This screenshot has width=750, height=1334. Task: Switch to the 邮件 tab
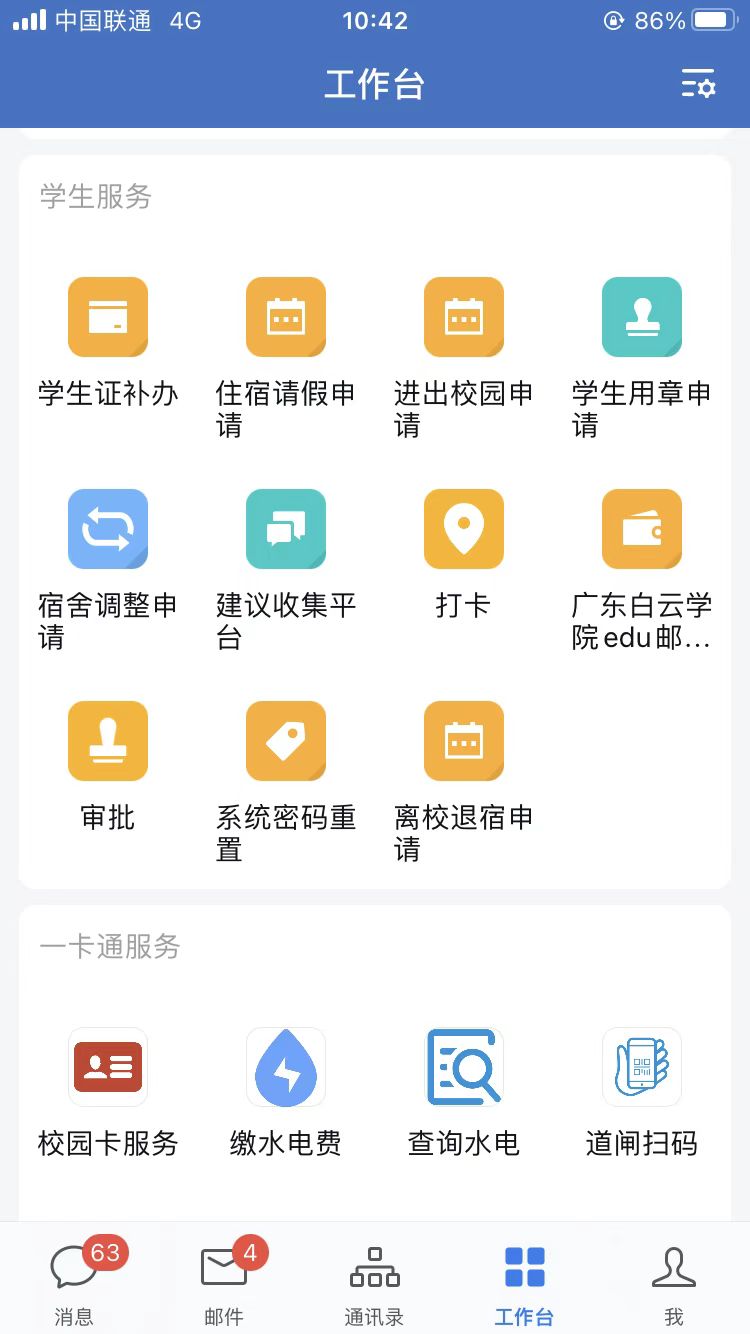pyautogui.click(x=224, y=1280)
